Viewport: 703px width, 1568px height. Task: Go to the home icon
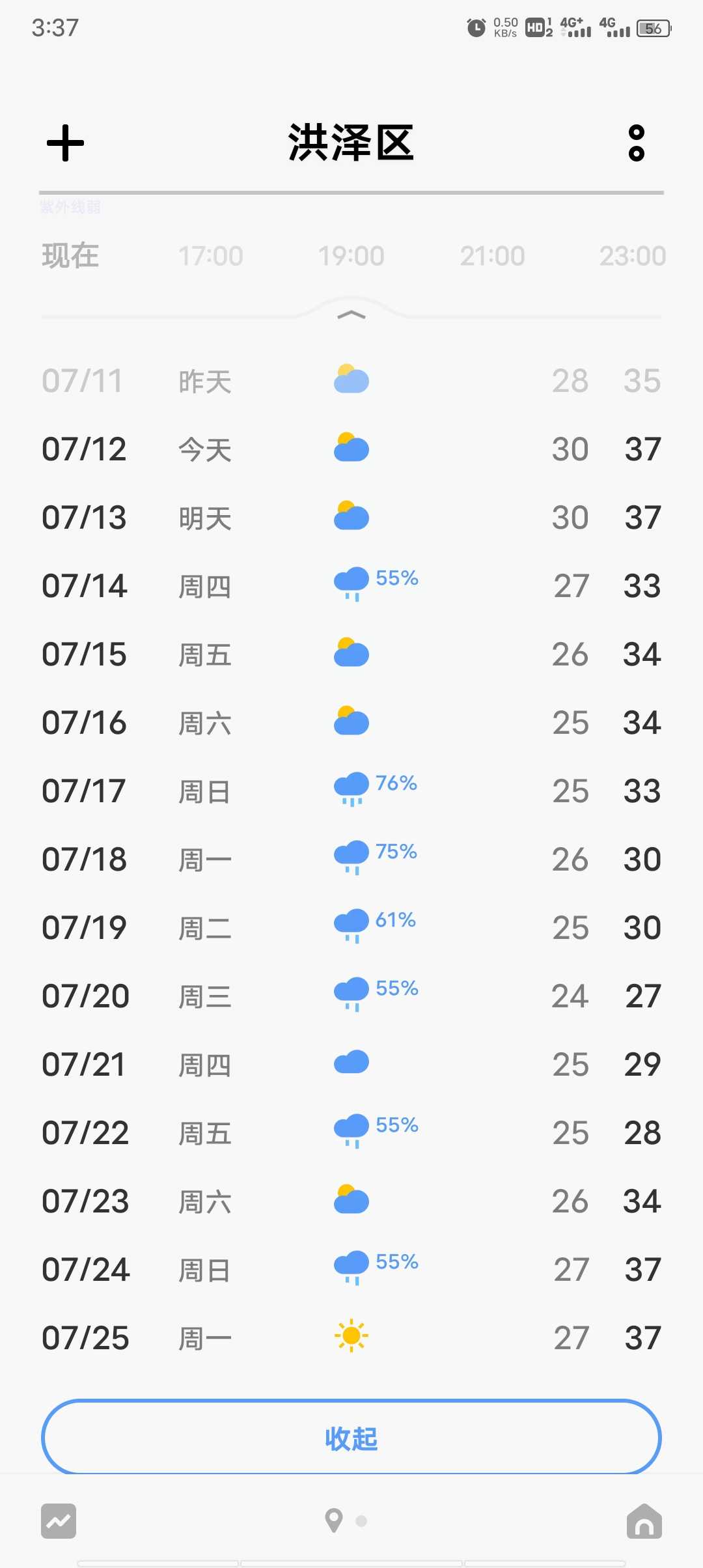(644, 1521)
